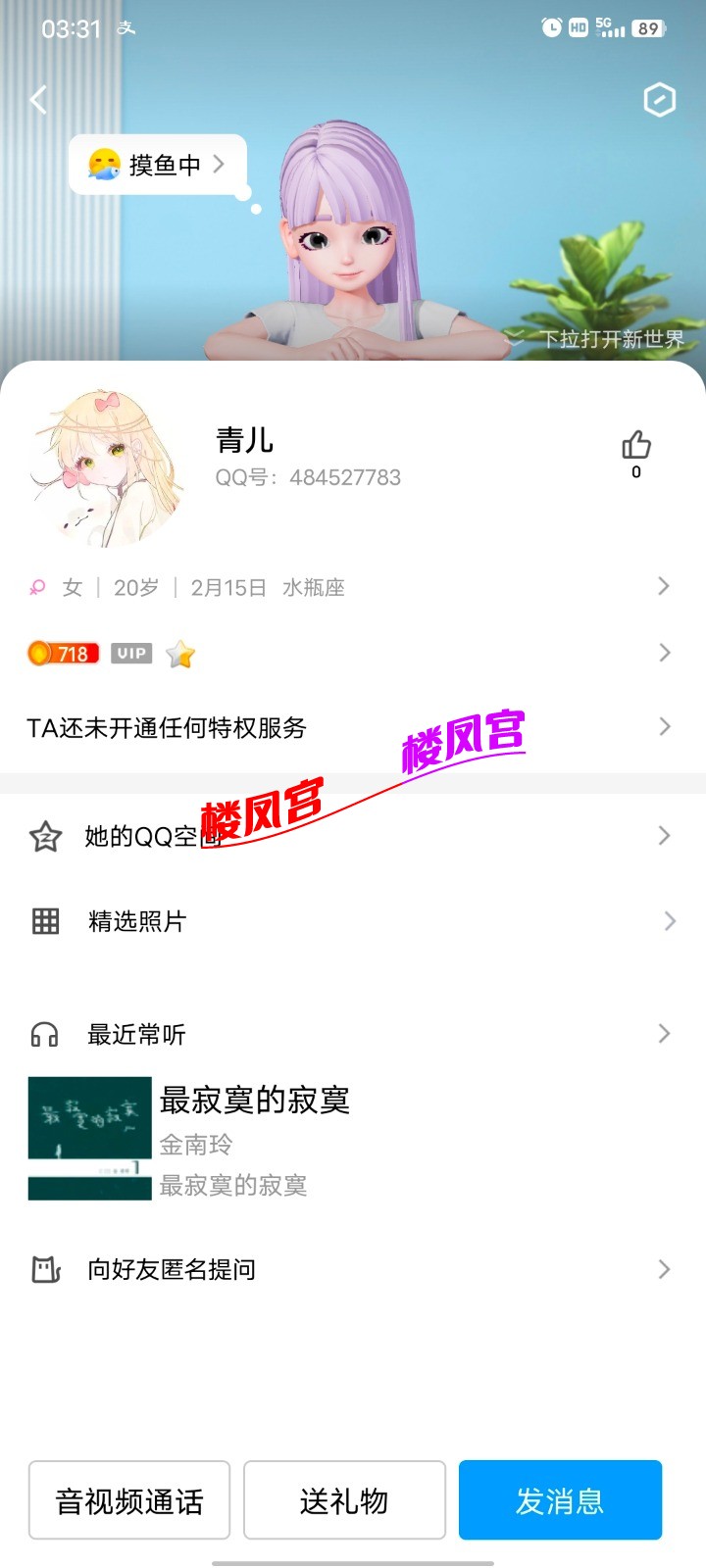
Task: Tap the VIP badge
Action: (130, 653)
